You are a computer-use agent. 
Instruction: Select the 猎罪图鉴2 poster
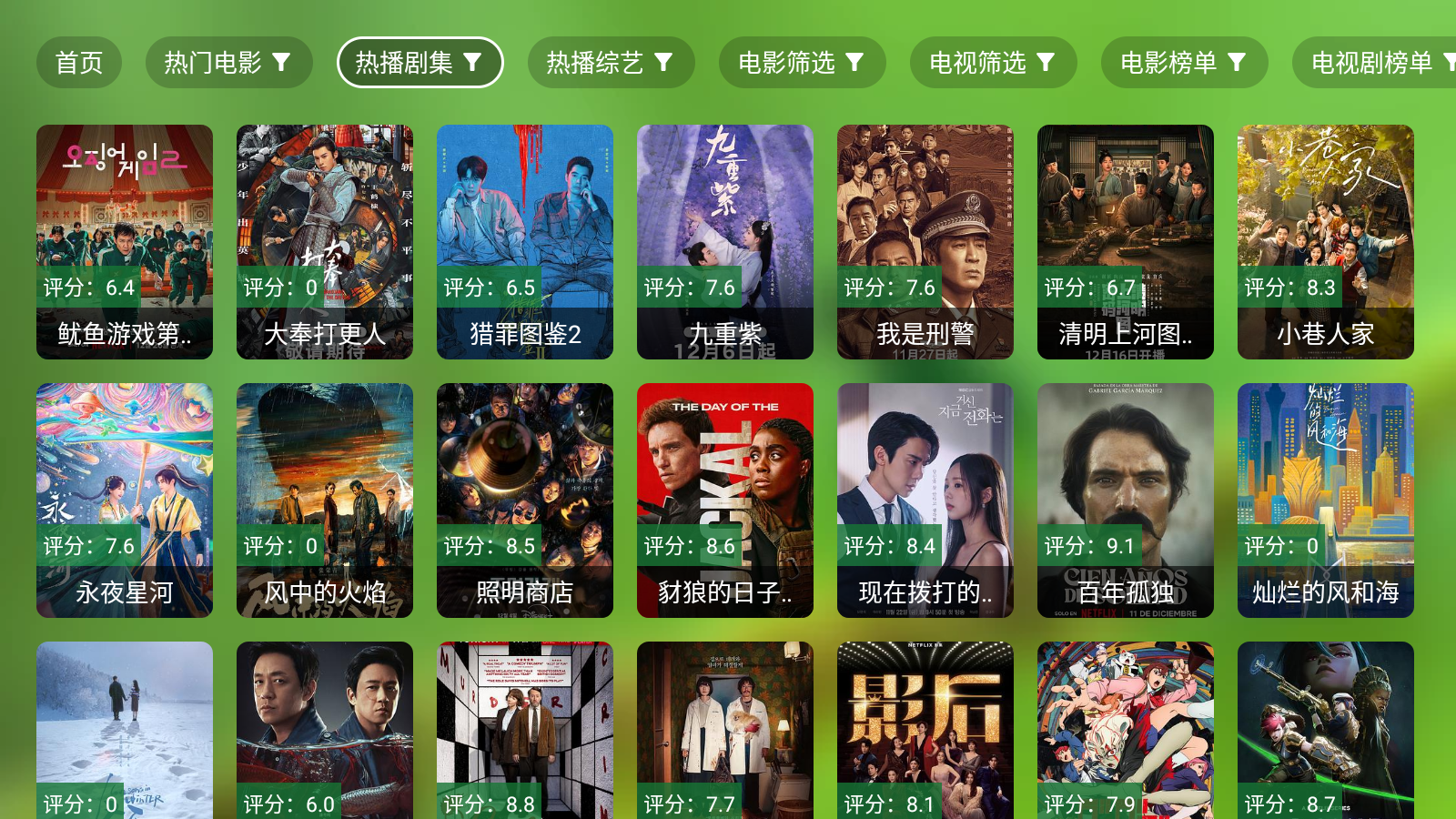point(525,241)
